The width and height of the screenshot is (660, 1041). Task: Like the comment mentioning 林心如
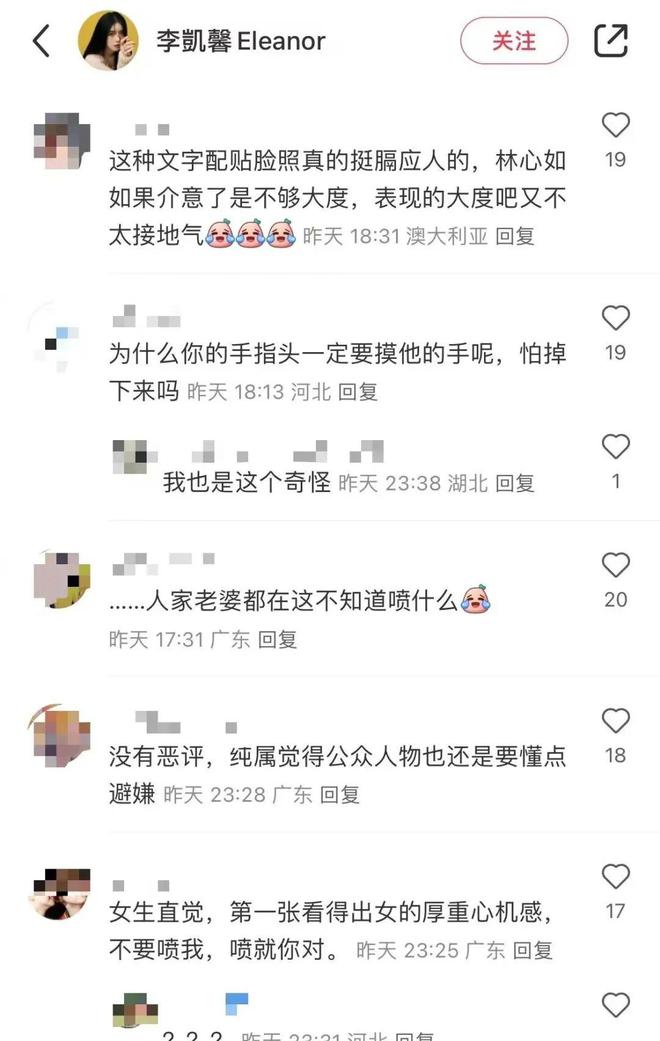point(616,126)
